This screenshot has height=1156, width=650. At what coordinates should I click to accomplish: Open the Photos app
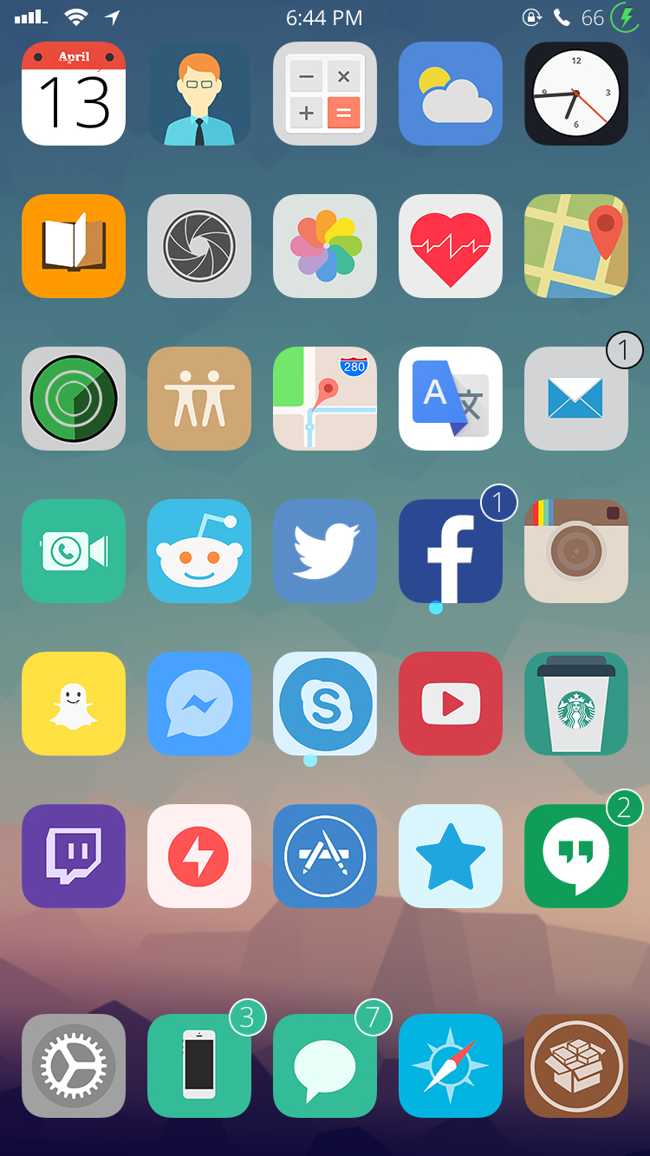(325, 246)
